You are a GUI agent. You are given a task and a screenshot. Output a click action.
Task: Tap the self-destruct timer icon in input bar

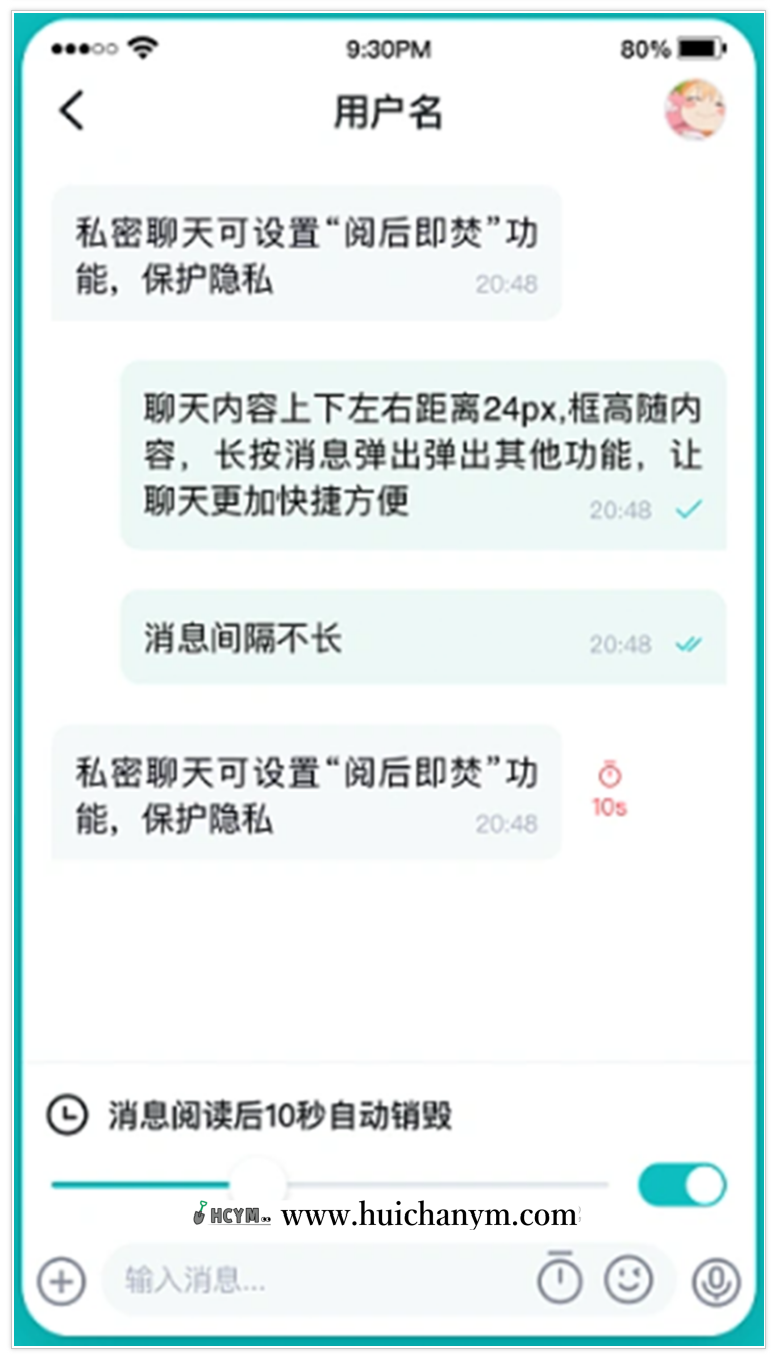point(559,1280)
